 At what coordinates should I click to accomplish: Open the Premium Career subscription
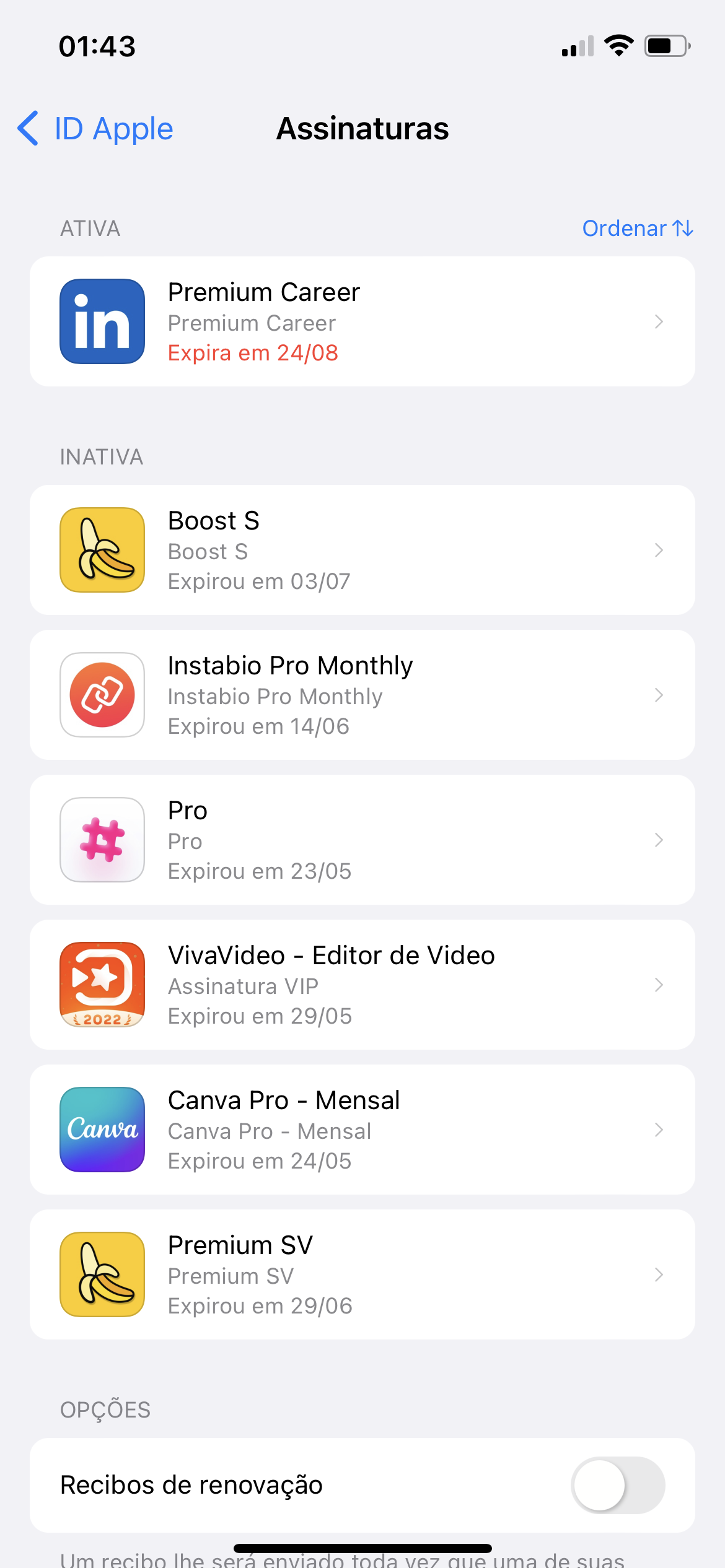[x=362, y=321]
